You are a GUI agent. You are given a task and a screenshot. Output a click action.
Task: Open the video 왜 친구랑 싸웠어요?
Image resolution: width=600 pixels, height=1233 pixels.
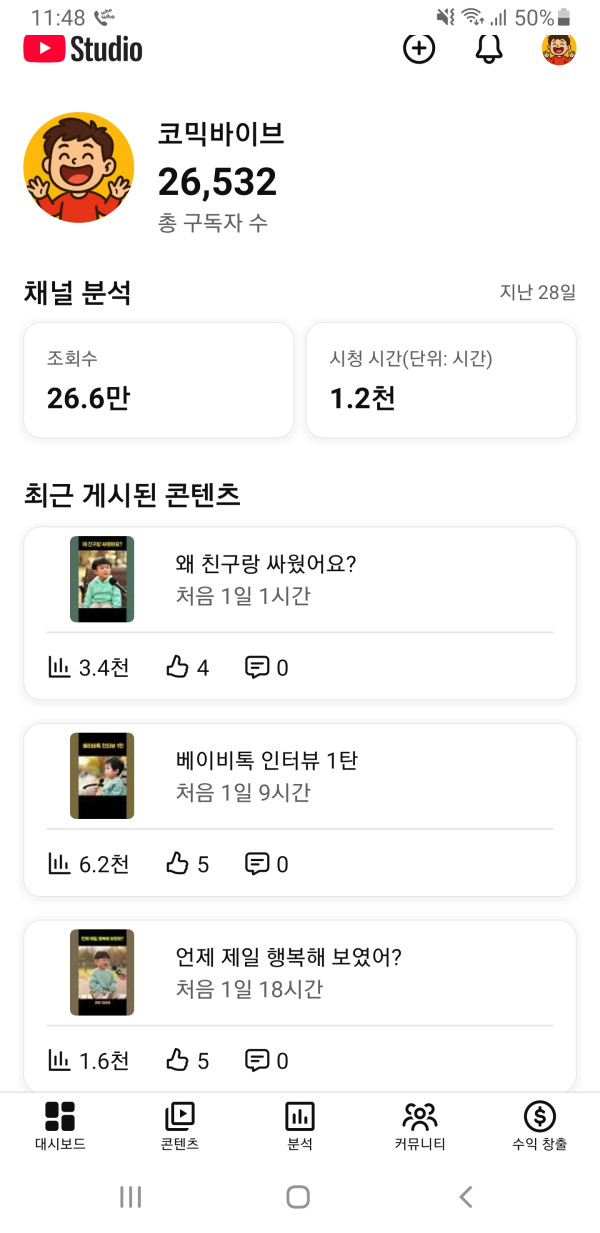[266, 565]
